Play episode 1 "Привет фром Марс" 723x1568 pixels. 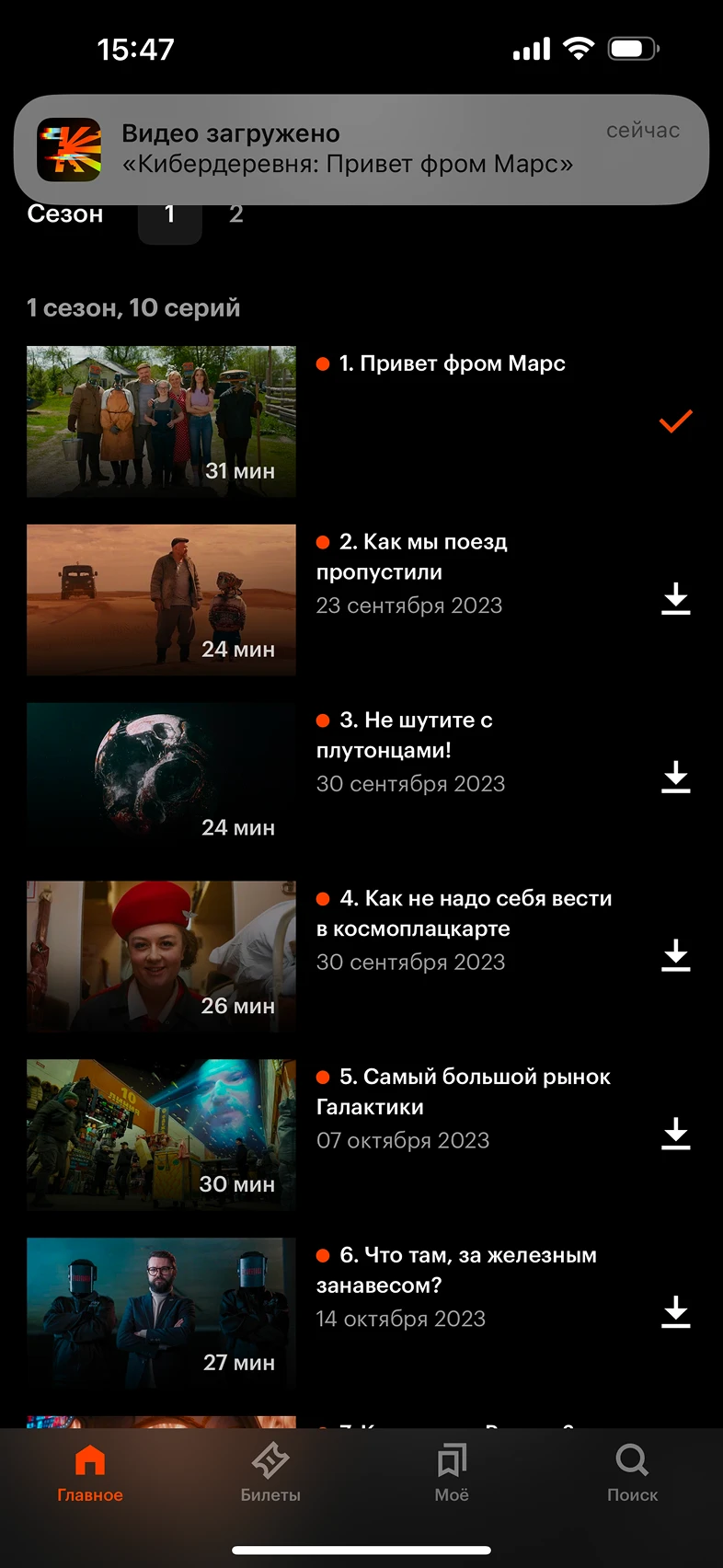161,421
